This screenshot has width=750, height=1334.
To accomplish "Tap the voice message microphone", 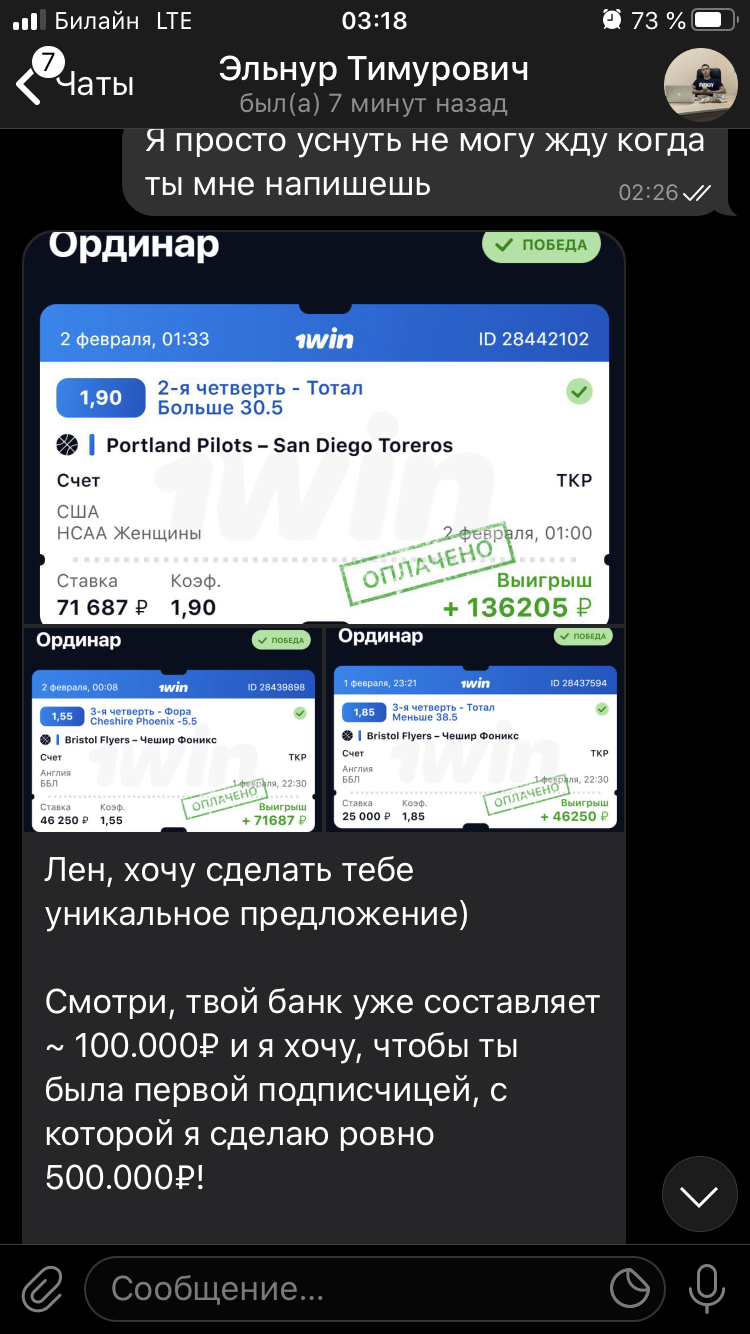I will pyautogui.click(x=707, y=1288).
